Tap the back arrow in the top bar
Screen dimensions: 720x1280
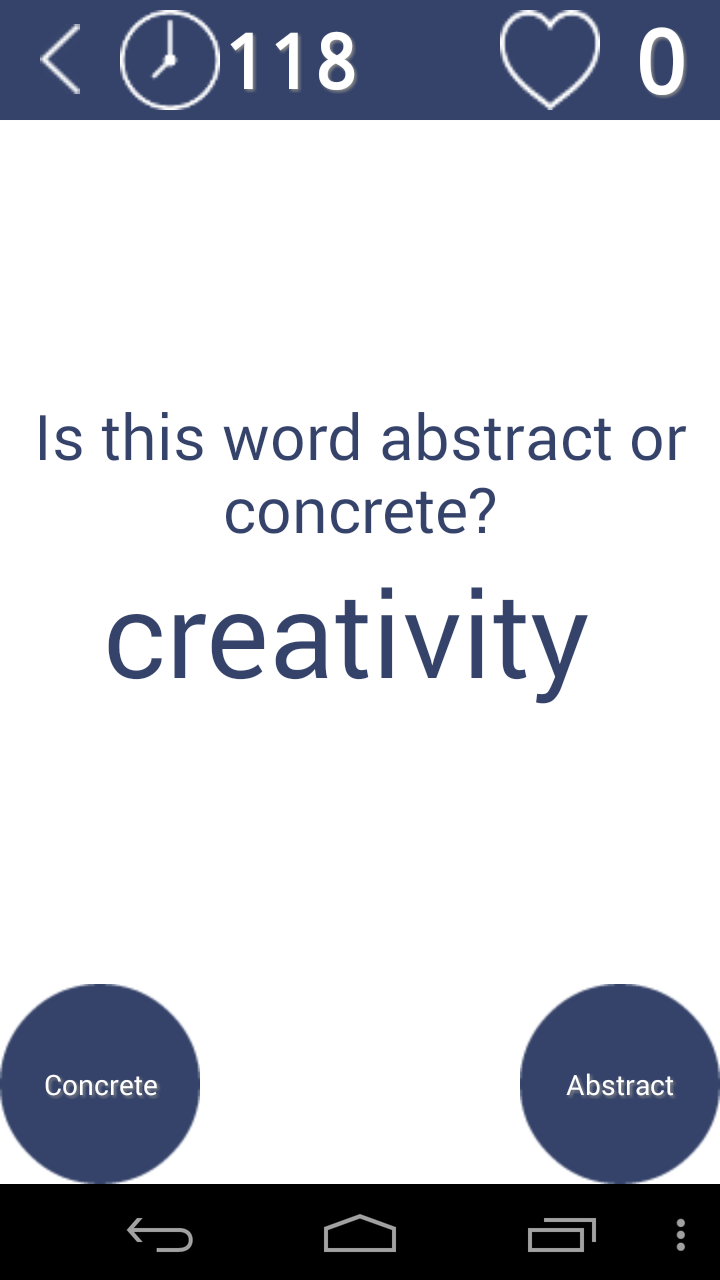60,60
